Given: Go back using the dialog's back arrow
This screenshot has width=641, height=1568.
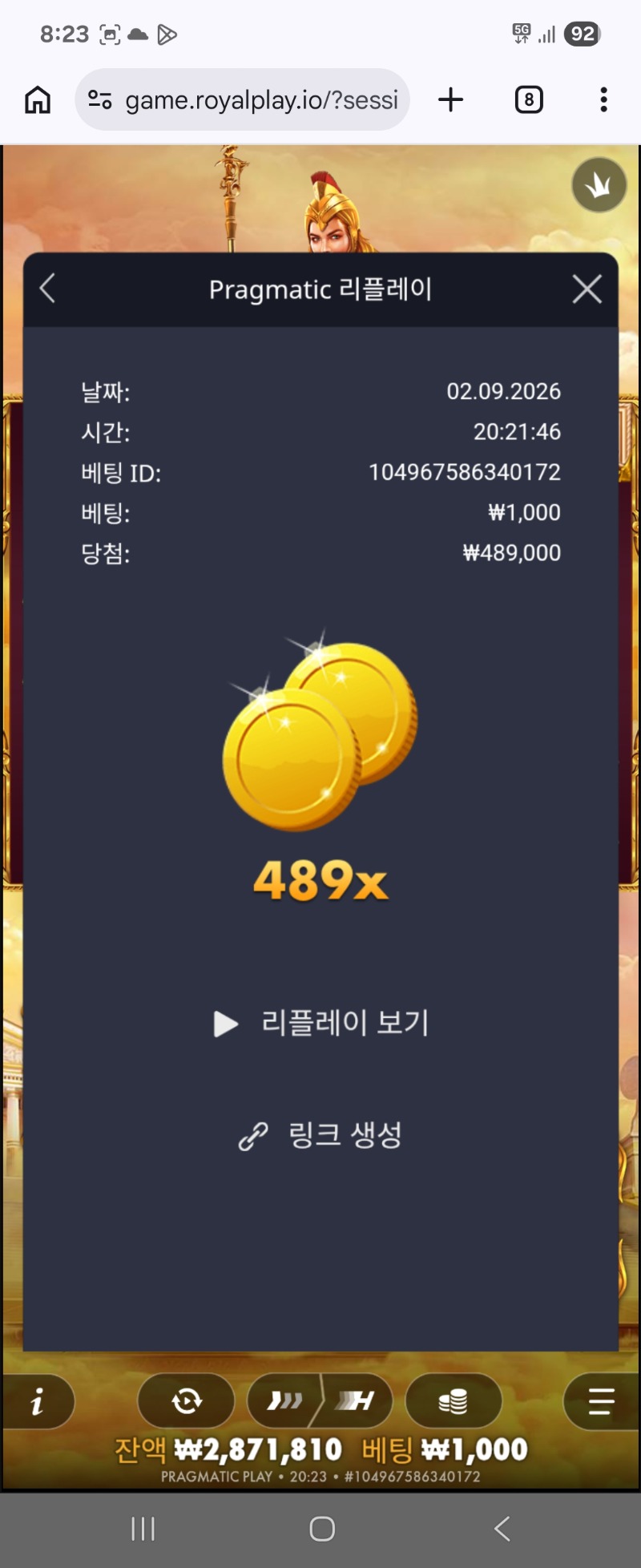Looking at the screenshot, I should point(47,289).
